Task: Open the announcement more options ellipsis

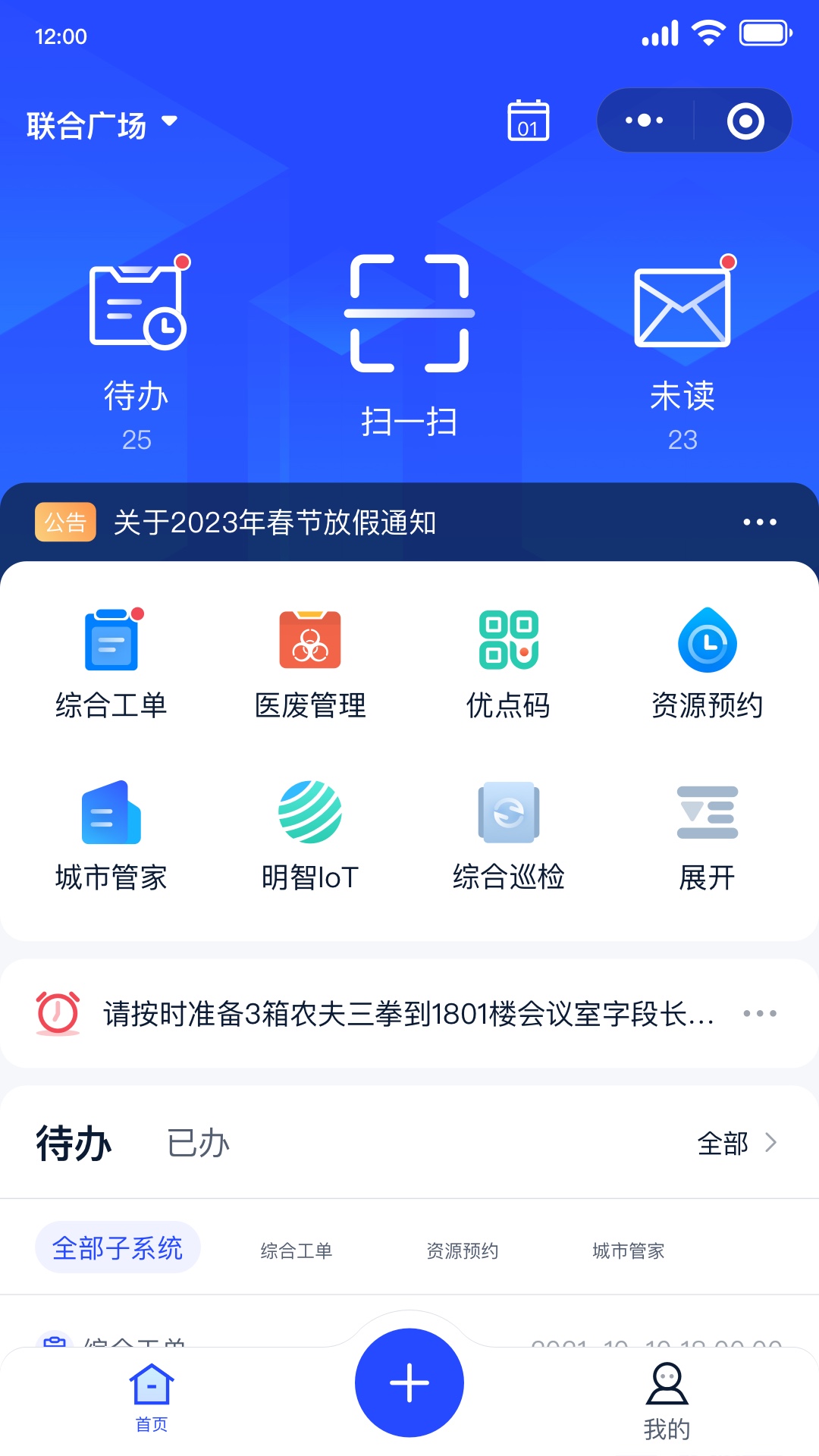Action: point(759,521)
